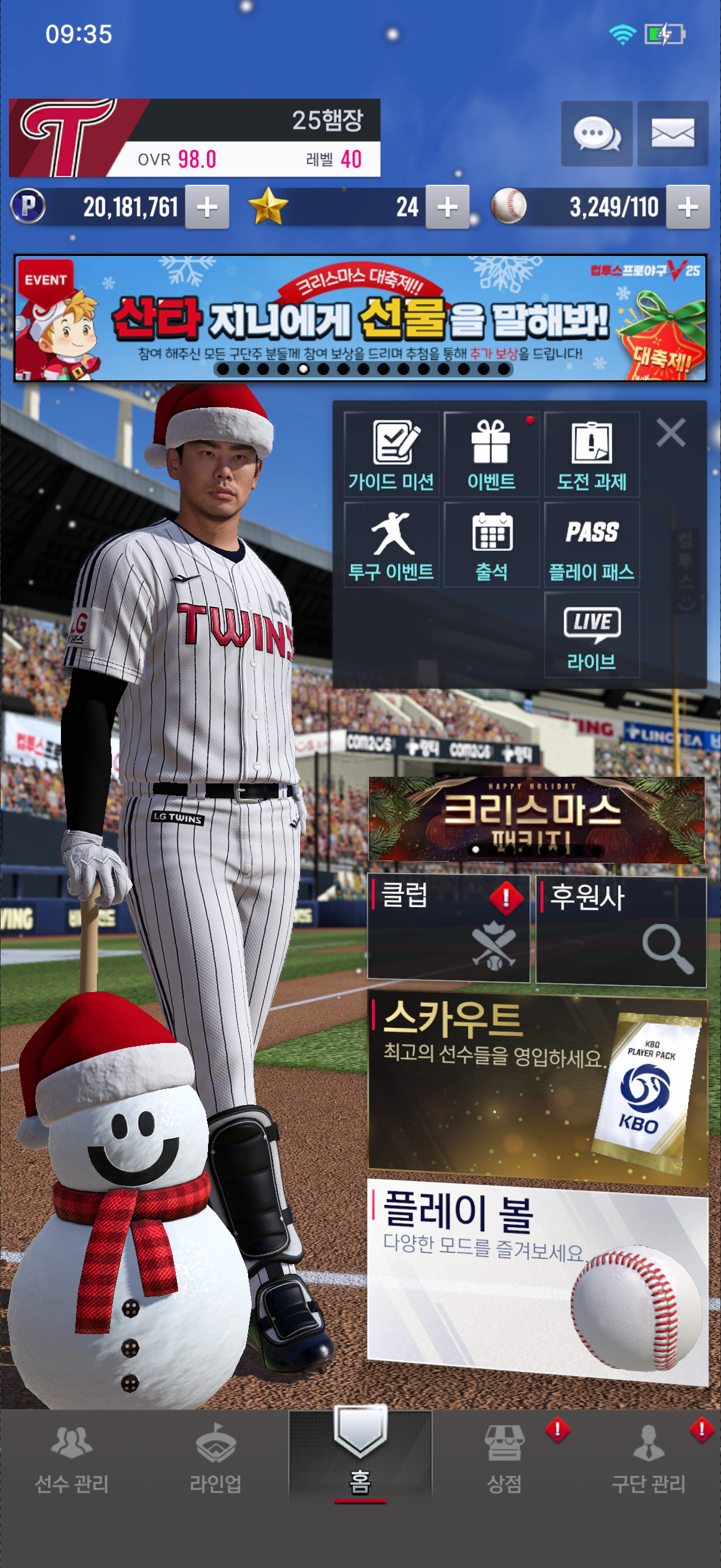Viewport: 721px width, 1568px height.
Task: Open the mailbox envelope icon
Action: (673, 134)
